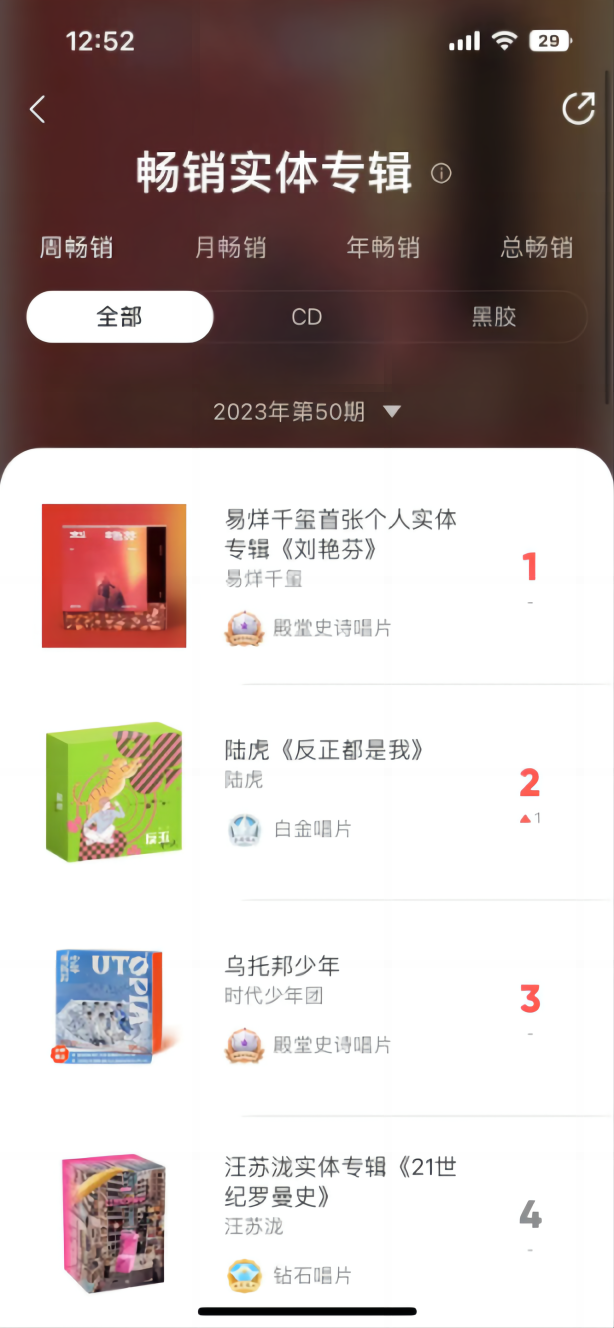The height and width of the screenshot is (1328, 614).
Task: Go back using the top-left arrow
Action: tap(38, 109)
